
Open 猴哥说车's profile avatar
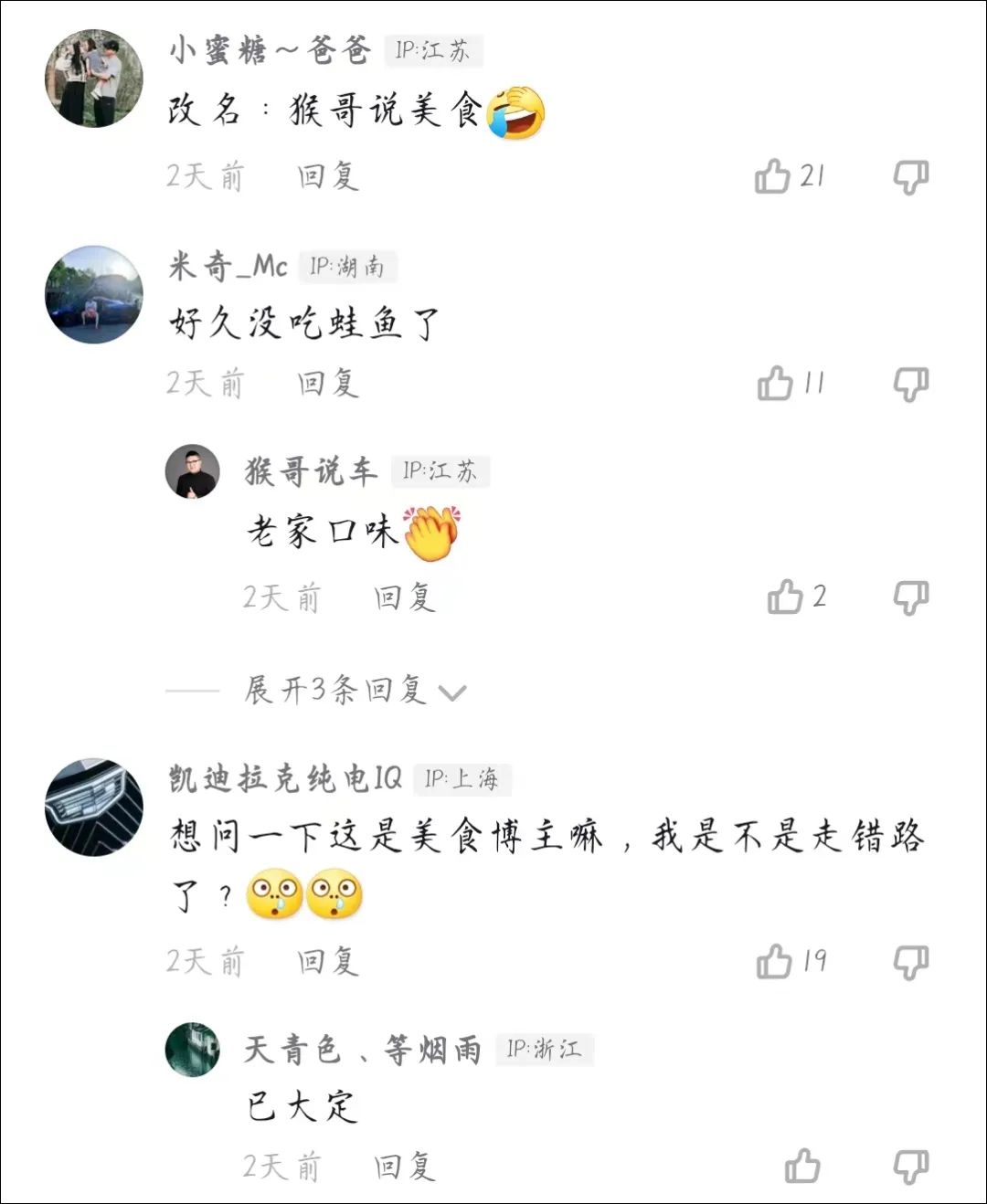coord(192,471)
